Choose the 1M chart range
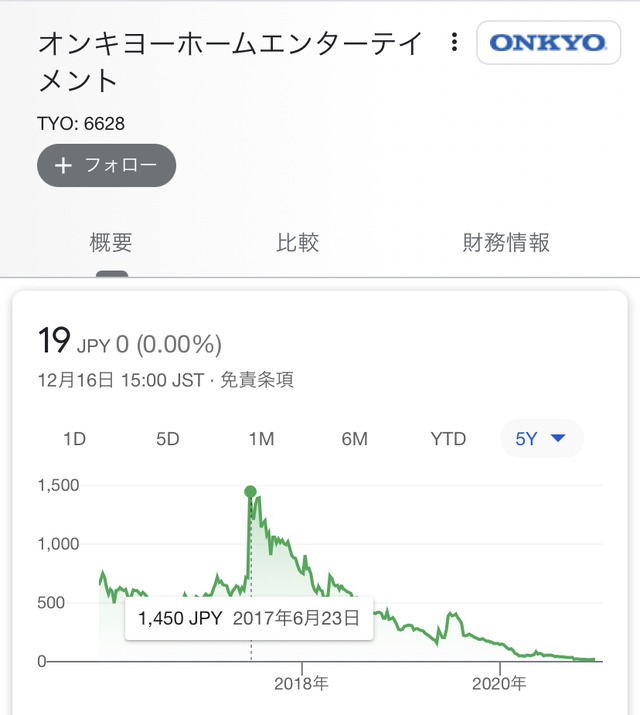The image size is (640, 715). 261,439
